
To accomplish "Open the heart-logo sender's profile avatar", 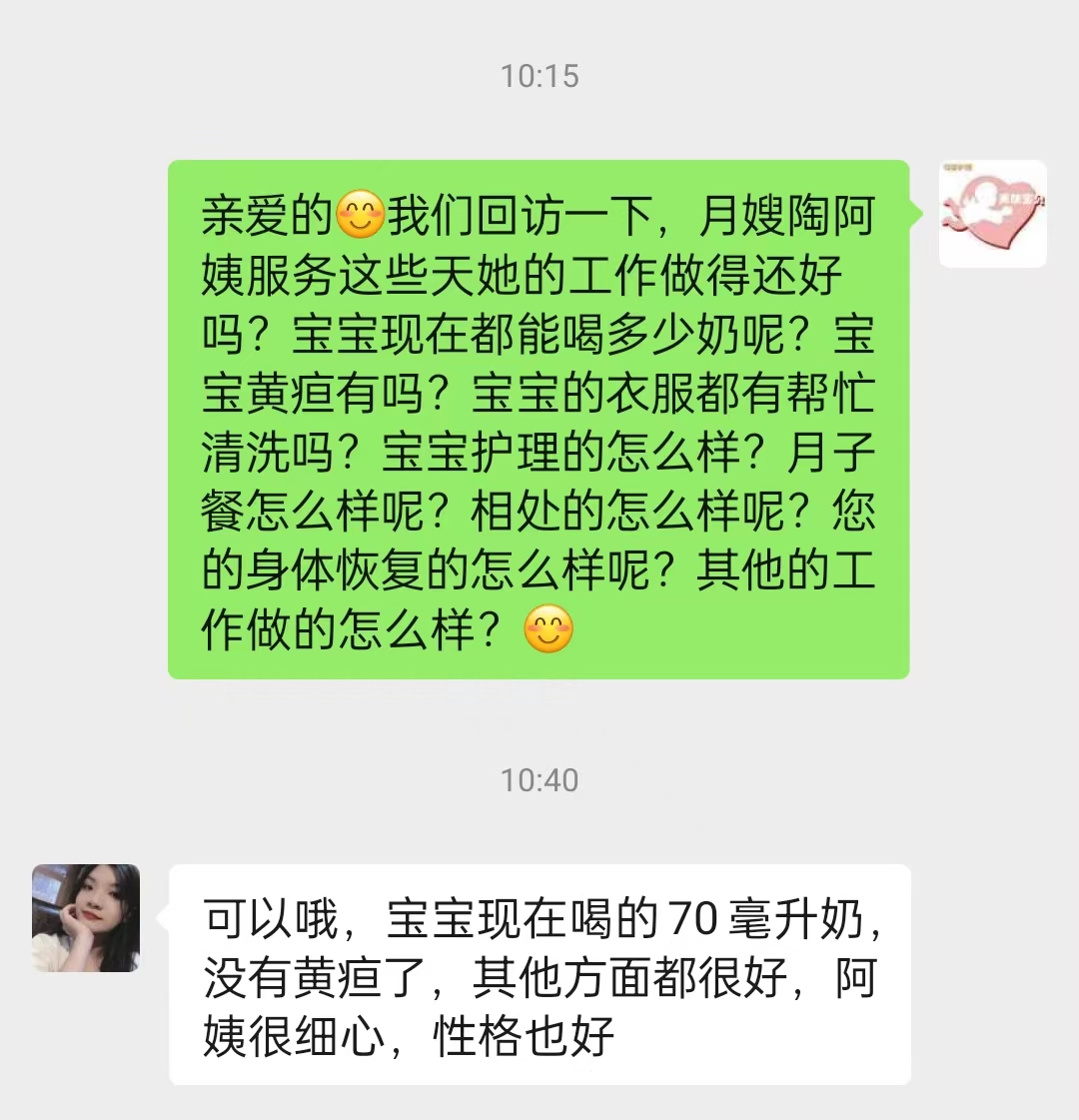I will tap(992, 214).
